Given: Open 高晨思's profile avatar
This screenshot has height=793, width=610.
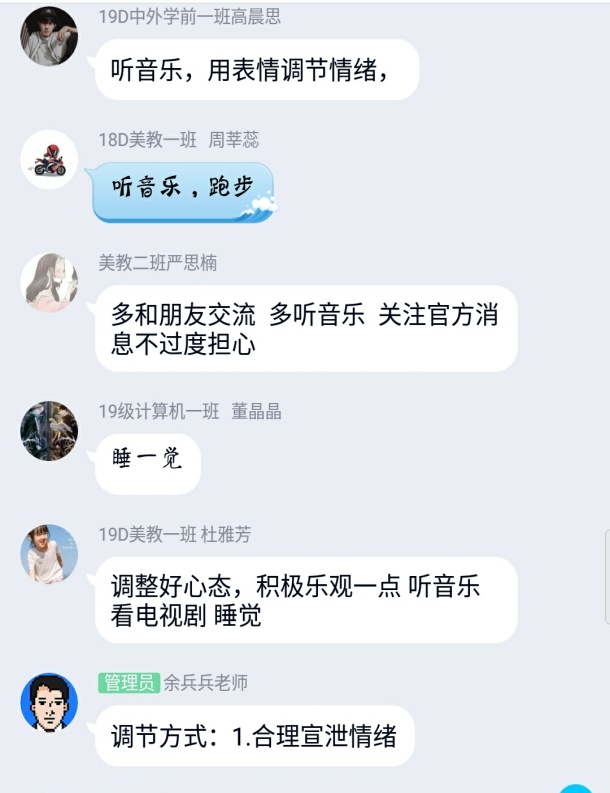Looking at the screenshot, I should [x=49, y=36].
